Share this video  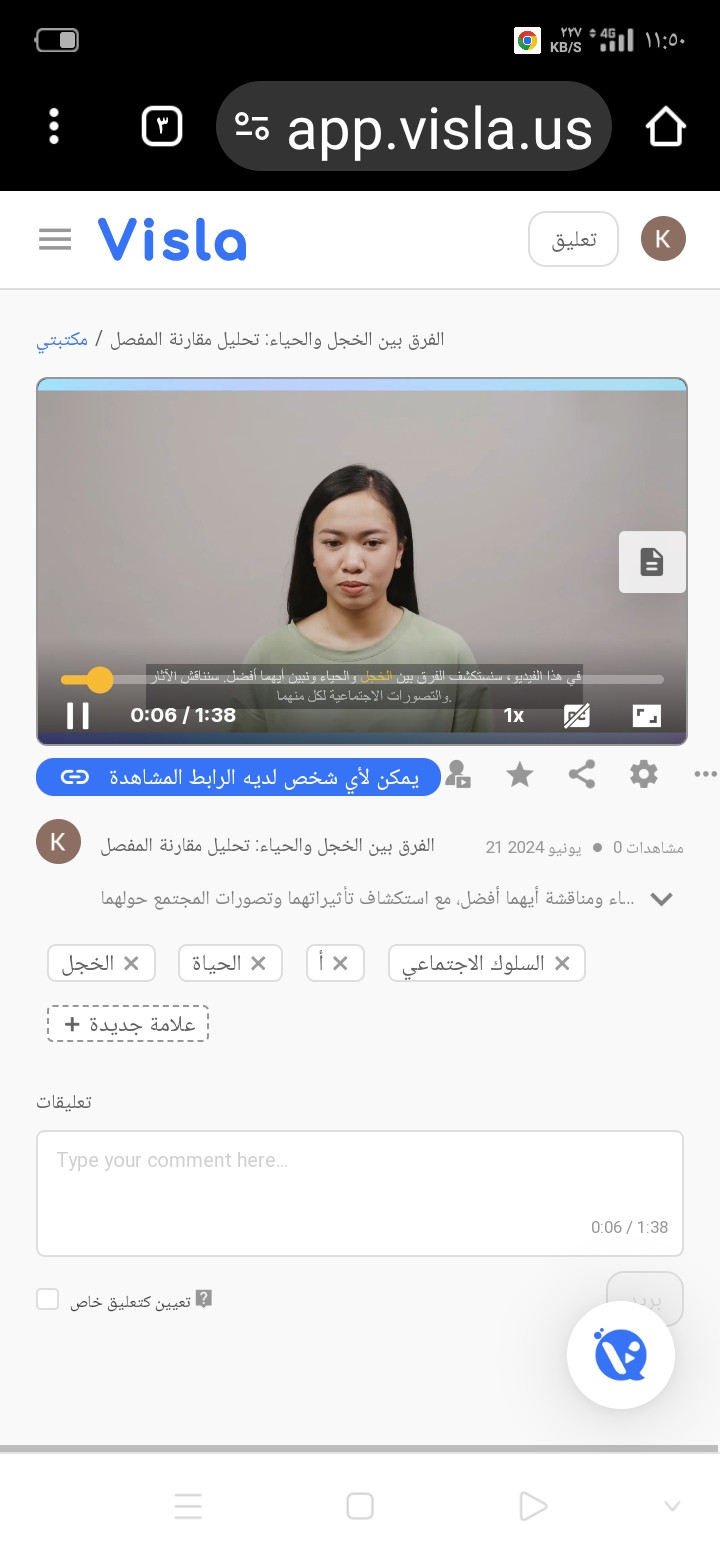pos(582,775)
